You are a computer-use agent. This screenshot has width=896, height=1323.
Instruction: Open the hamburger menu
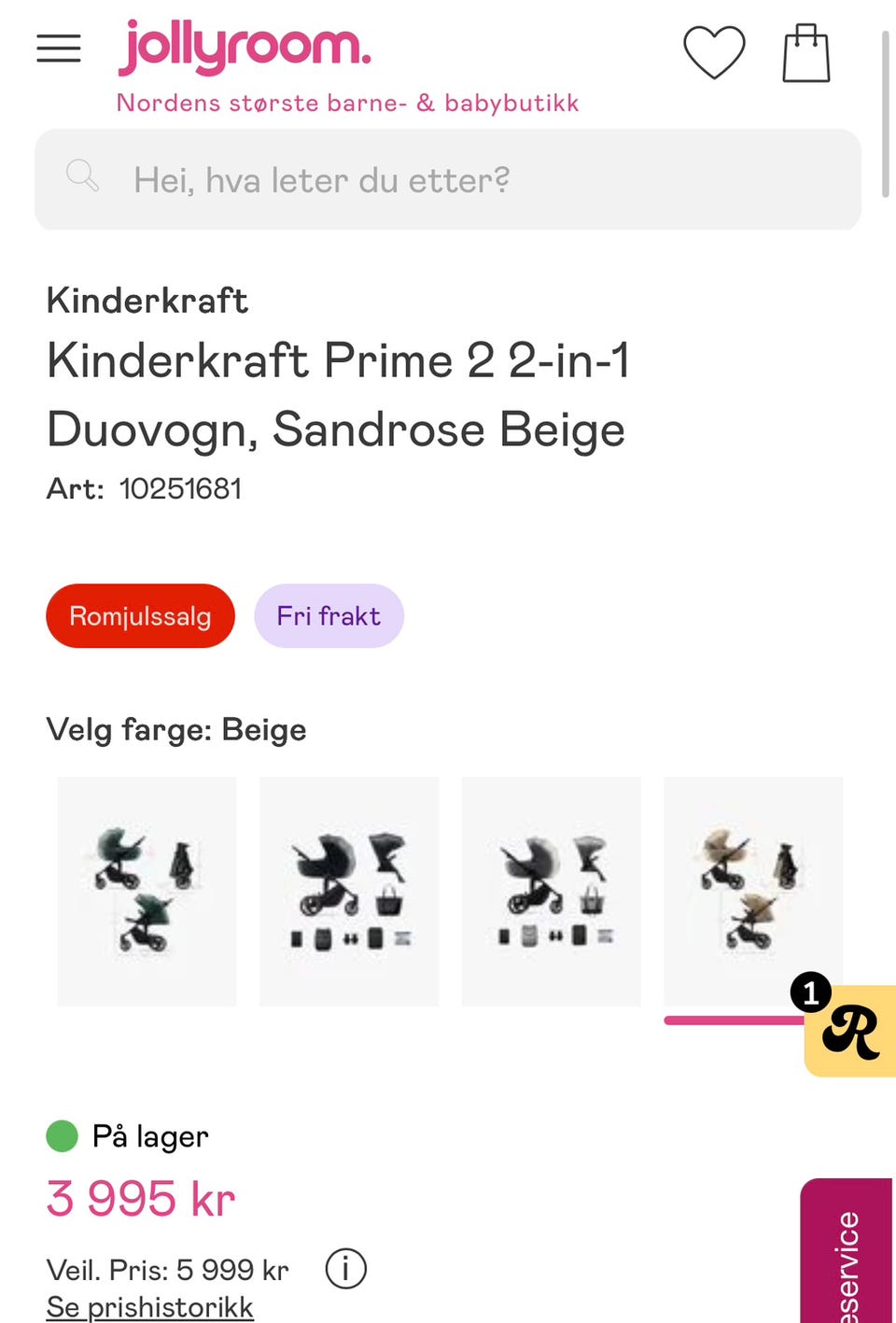point(58,49)
